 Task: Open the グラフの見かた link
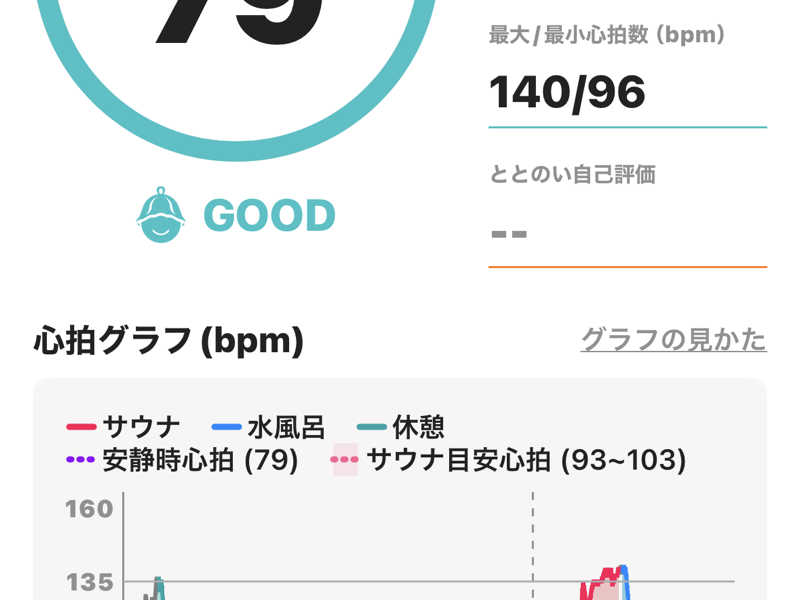coord(673,340)
